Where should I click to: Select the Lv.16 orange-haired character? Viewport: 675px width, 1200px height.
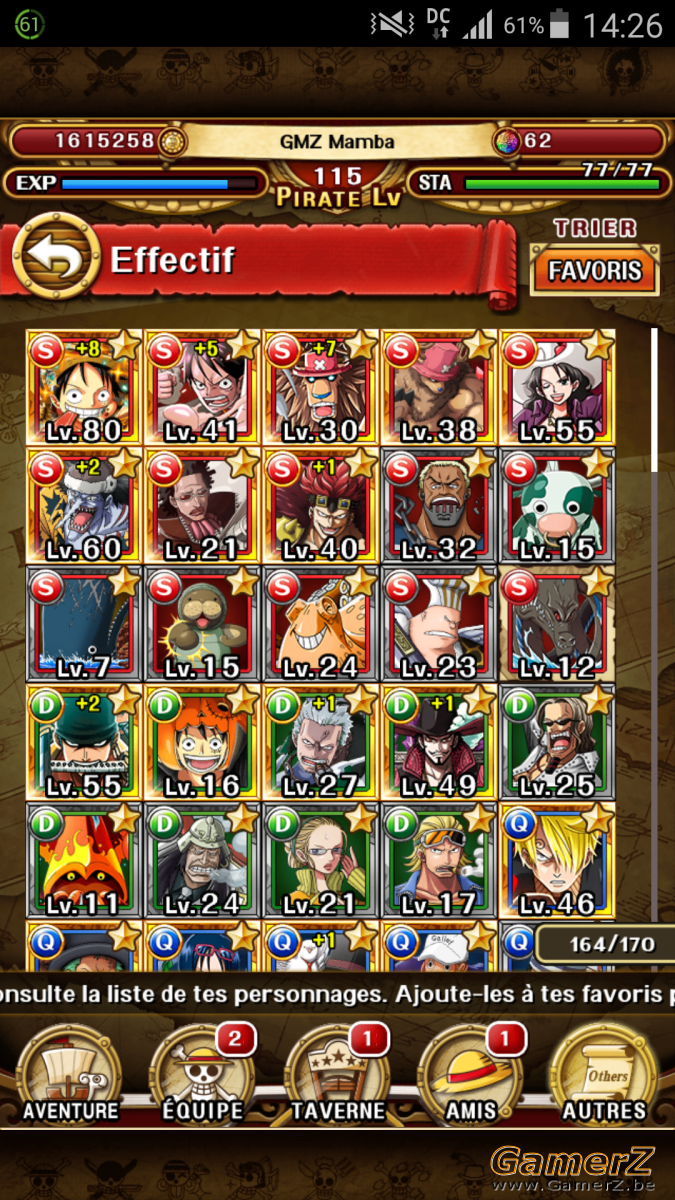click(x=203, y=742)
